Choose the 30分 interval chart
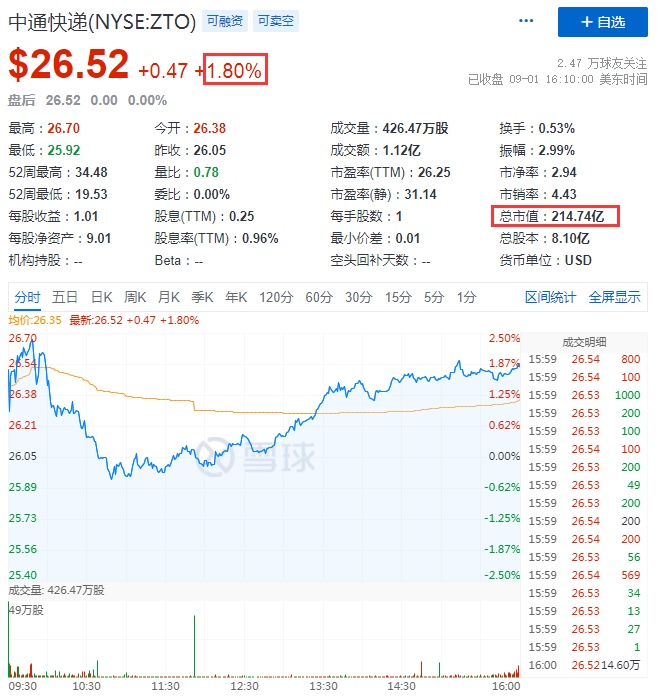658x699 pixels. coord(358,297)
